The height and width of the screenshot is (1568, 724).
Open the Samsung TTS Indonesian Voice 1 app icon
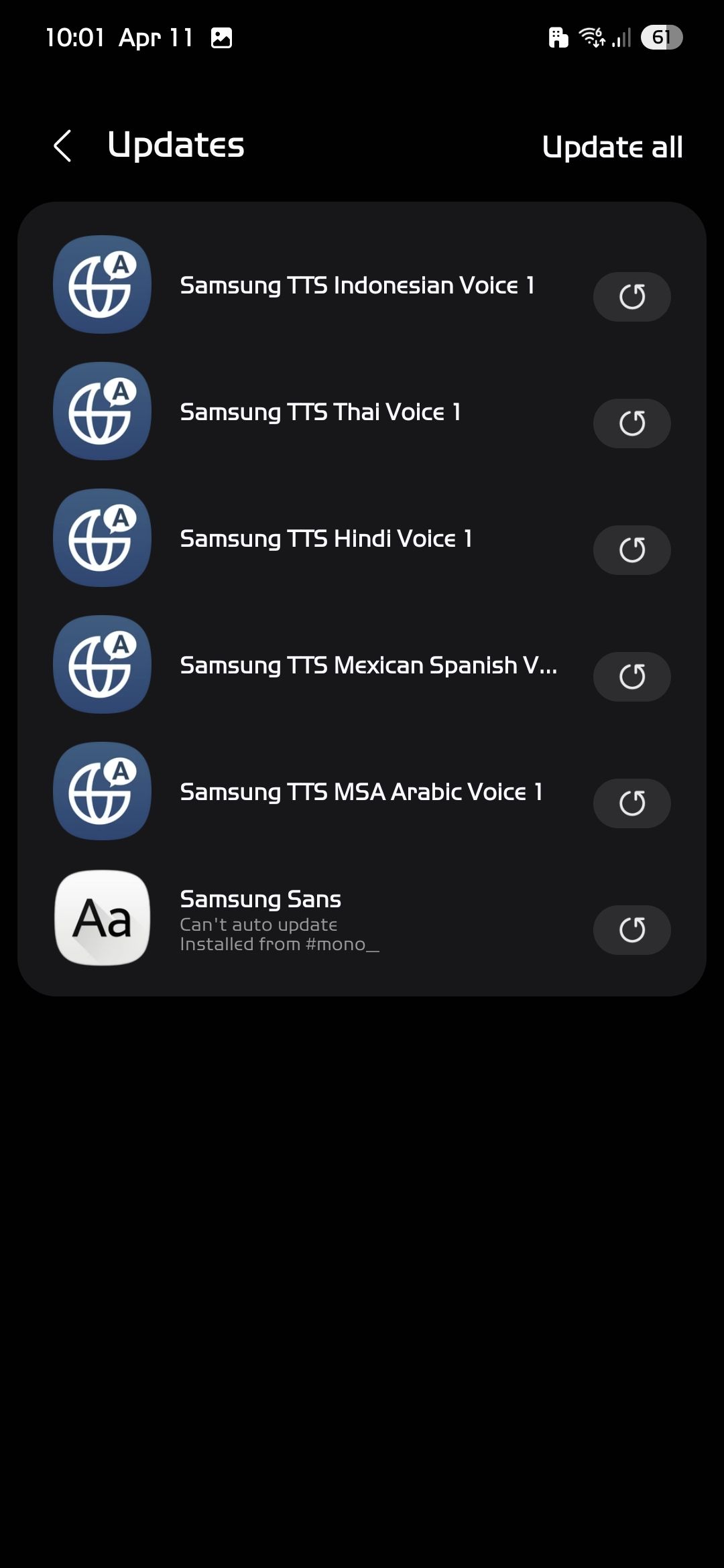(x=102, y=284)
